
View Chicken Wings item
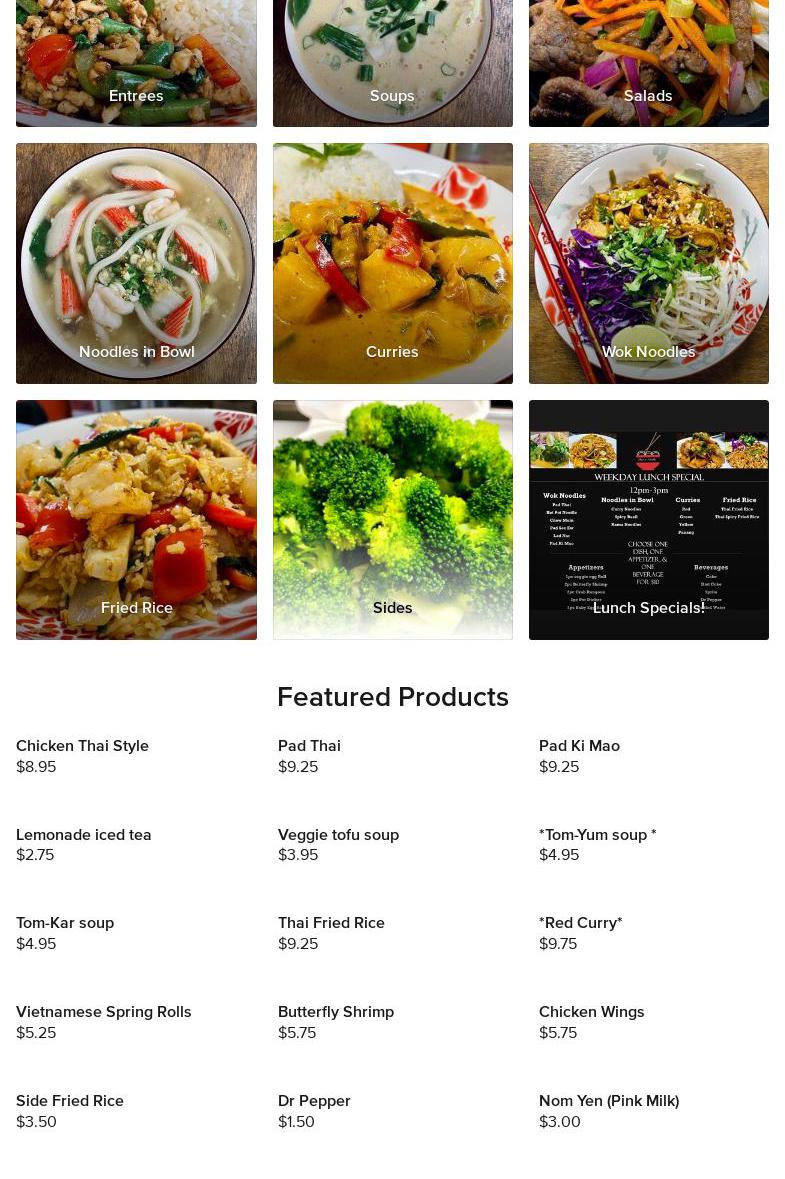tap(591, 1012)
